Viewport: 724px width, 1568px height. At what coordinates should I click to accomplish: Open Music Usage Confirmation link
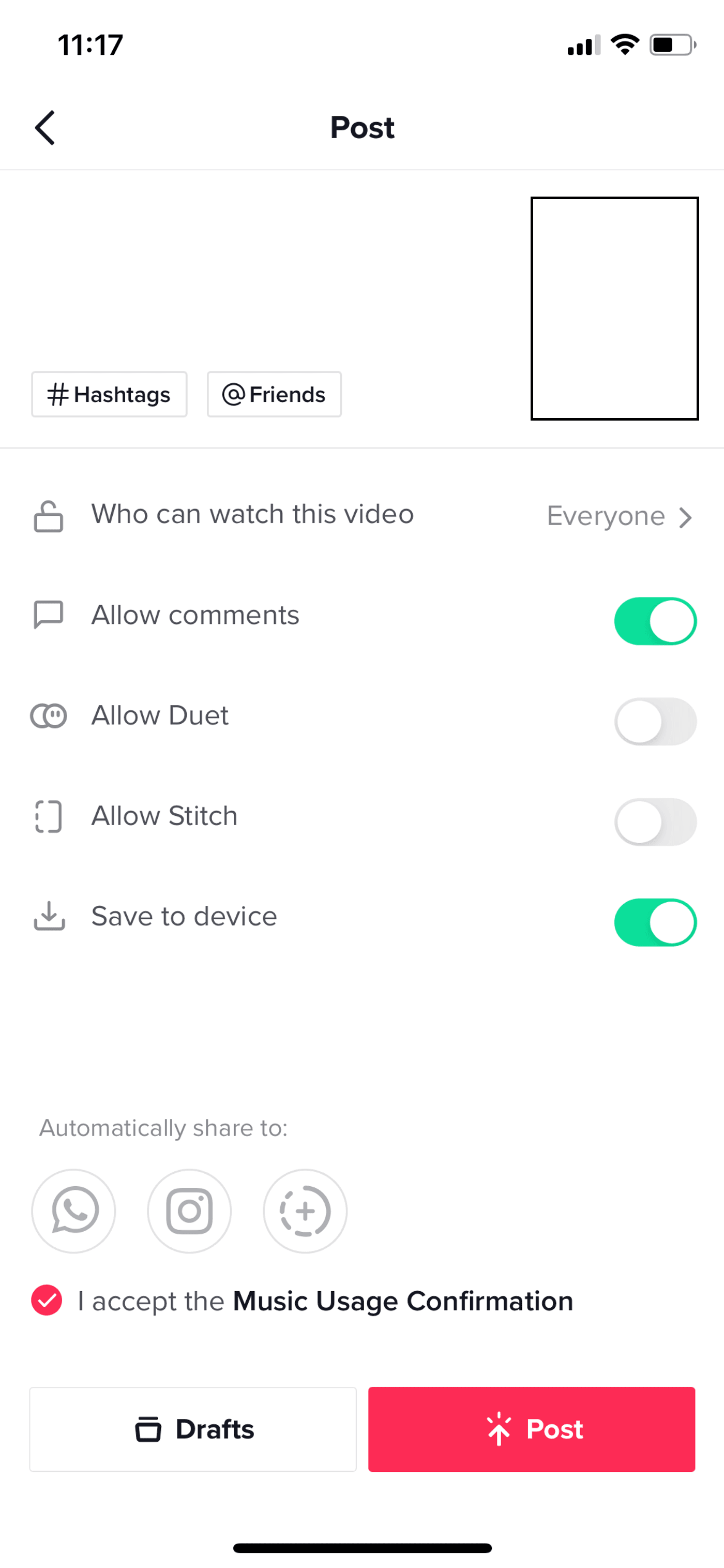point(403,1301)
